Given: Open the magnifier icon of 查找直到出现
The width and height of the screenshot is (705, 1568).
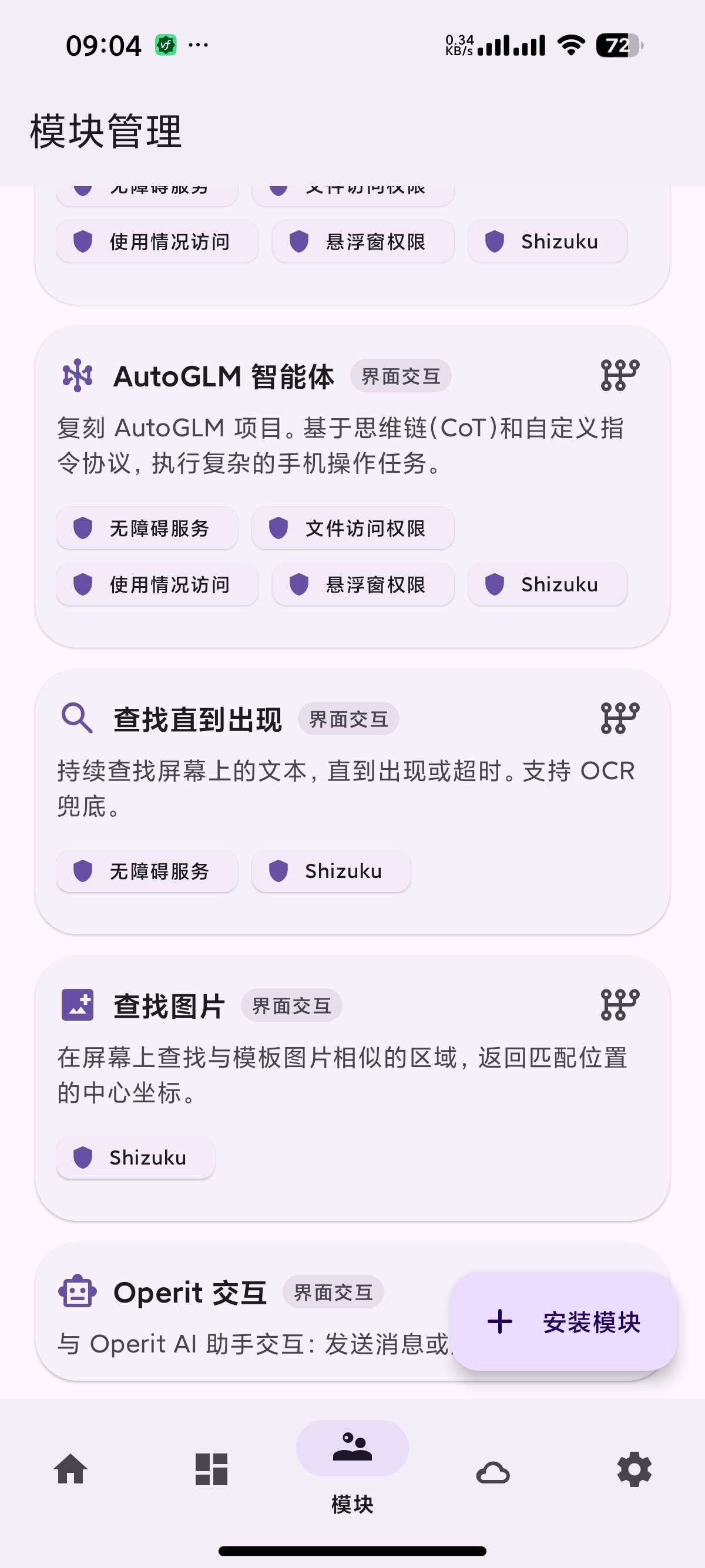Looking at the screenshot, I should click(x=77, y=718).
